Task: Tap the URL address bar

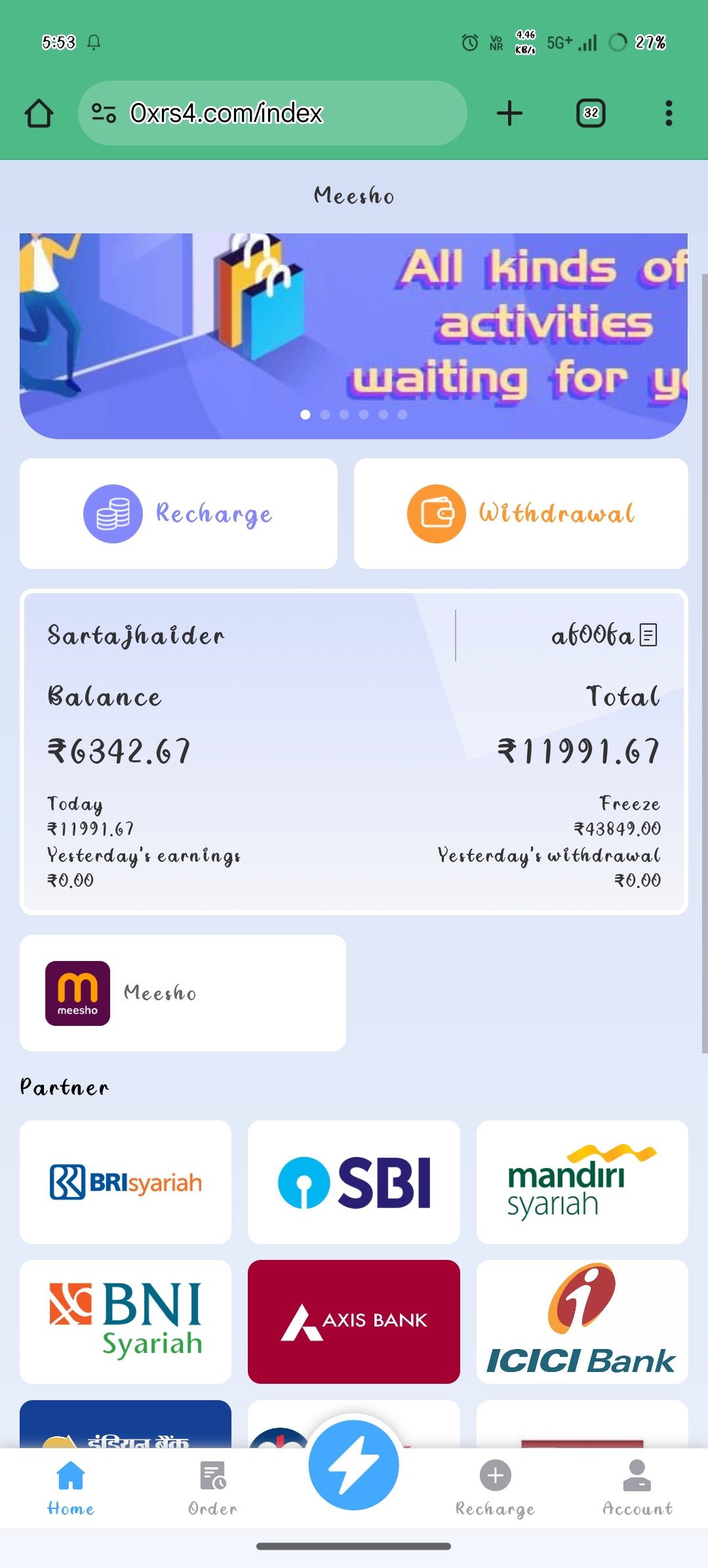Action: coord(272,113)
